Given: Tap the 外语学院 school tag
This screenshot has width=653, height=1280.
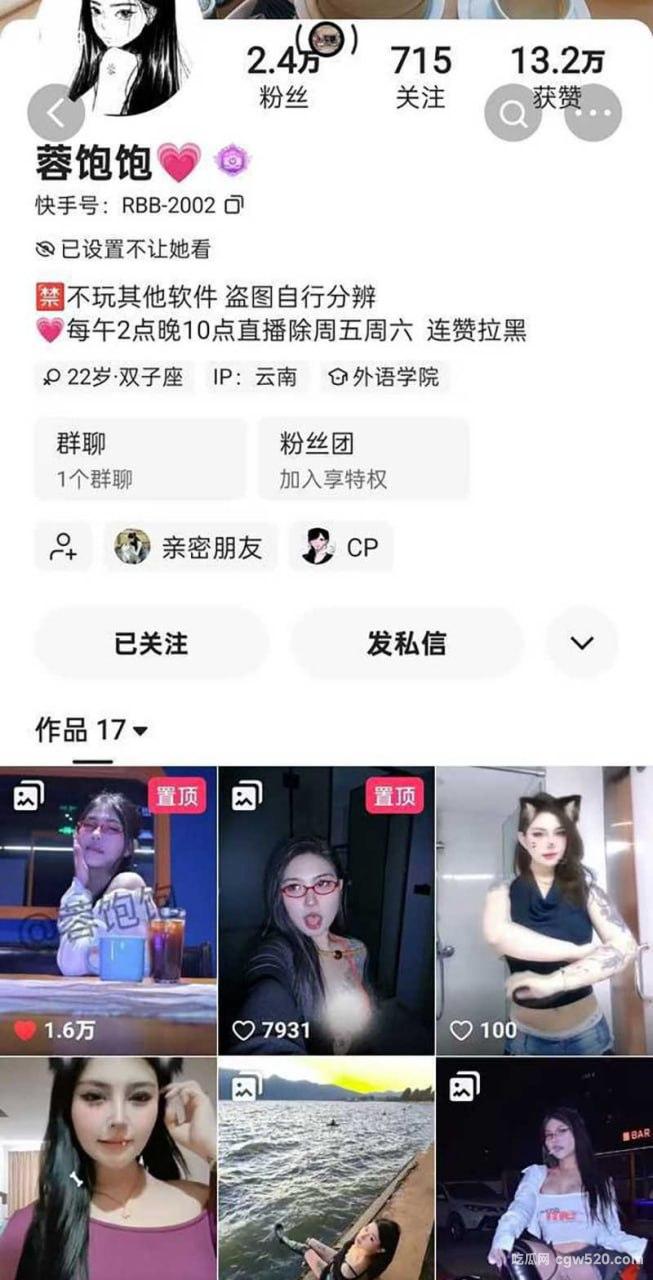Looking at the screenshot, I should (x=385, y=377).
